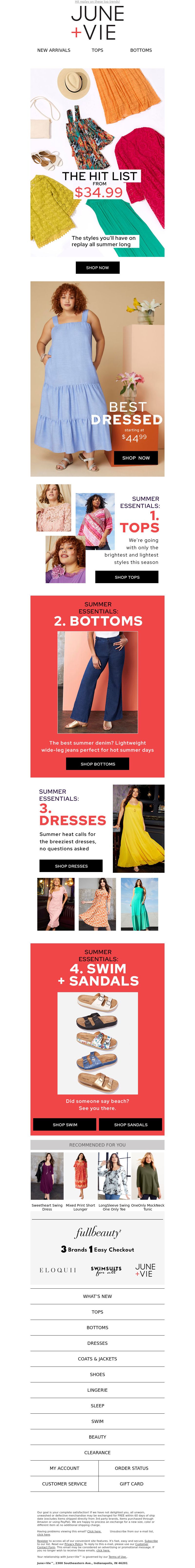Open Shop Dresses button
This screenshot has height=1568, width=195.
[71, 866]
